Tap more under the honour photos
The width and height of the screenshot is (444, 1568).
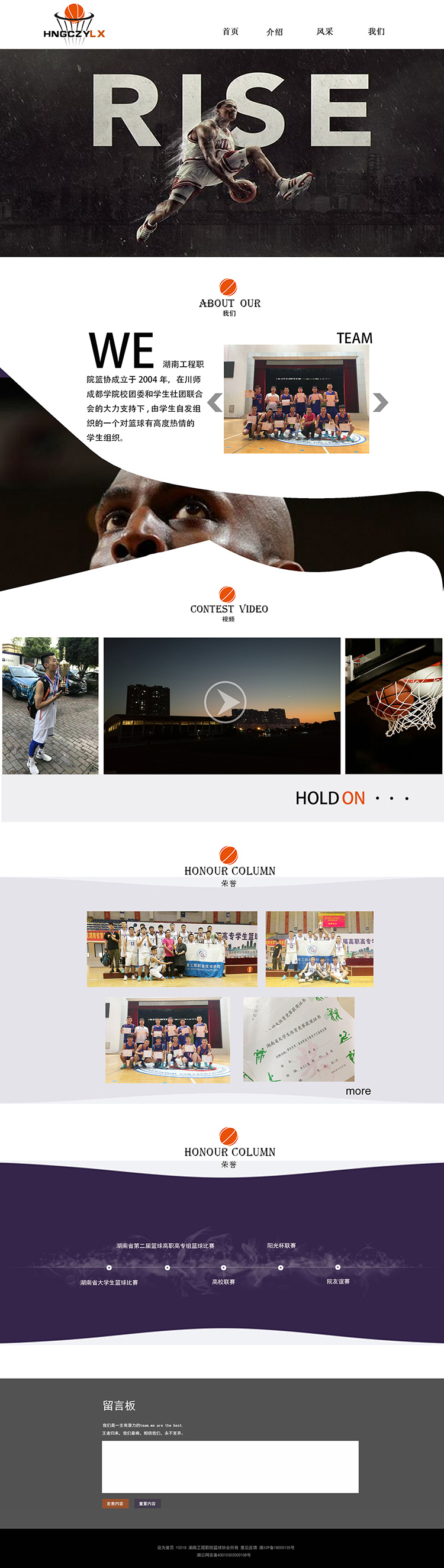358,1090
